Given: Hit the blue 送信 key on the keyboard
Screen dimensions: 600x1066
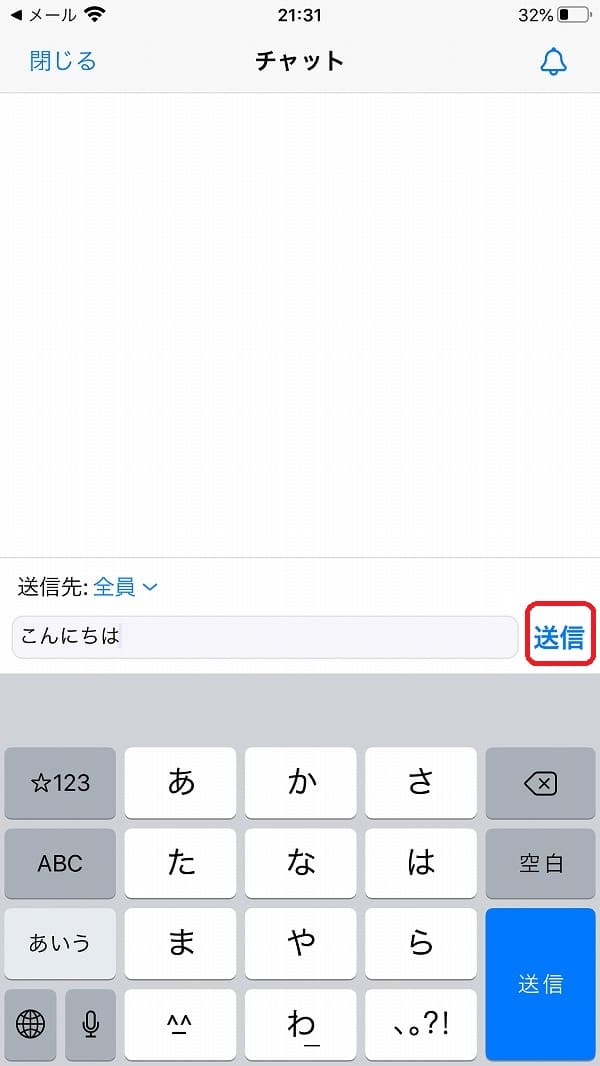Looking at the screenshot, I should (x=540, y=984).
